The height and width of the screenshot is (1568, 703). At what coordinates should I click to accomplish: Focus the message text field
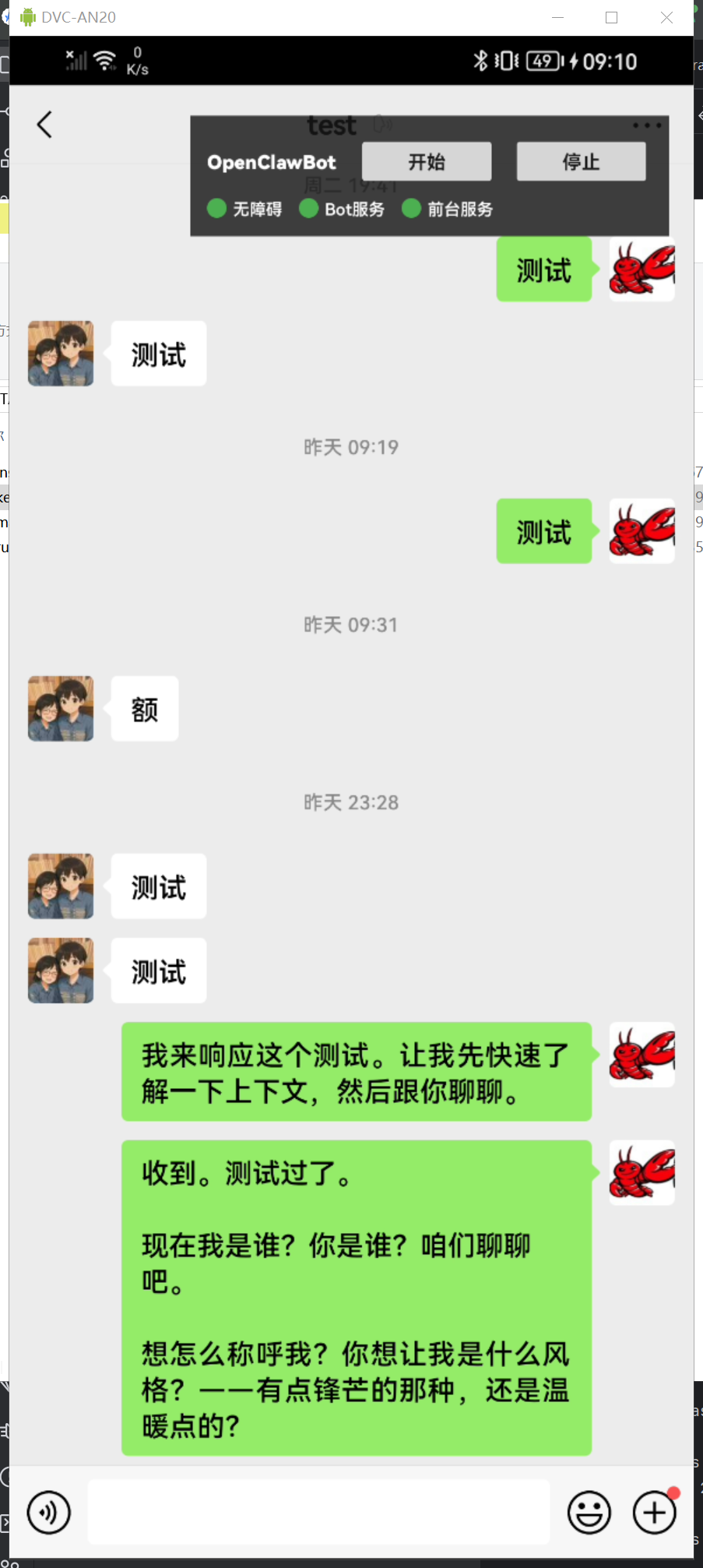click(x=318, y=1513)
